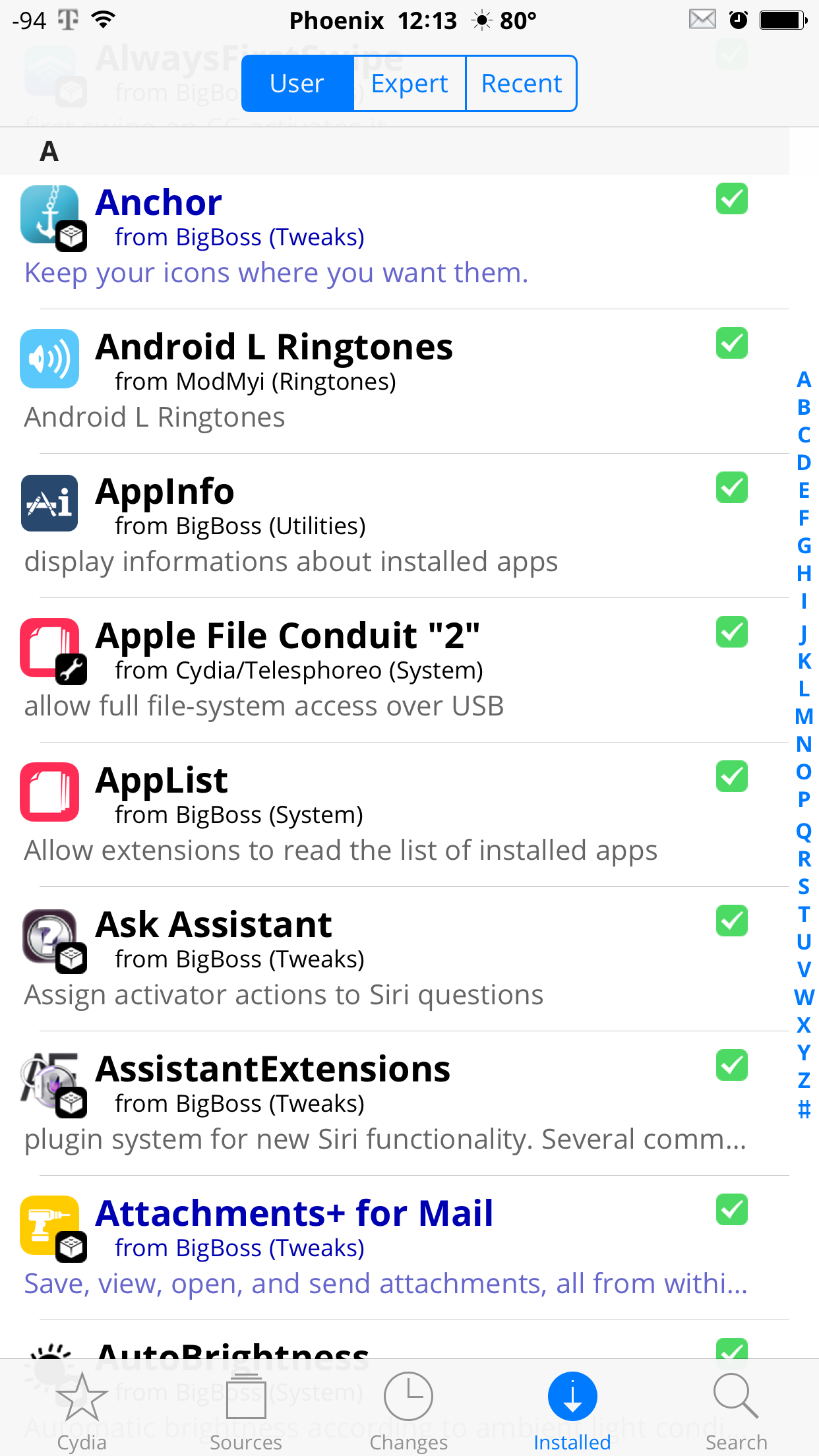Open the AppList package
The image size is (819, 1456).
click(394, 815)
